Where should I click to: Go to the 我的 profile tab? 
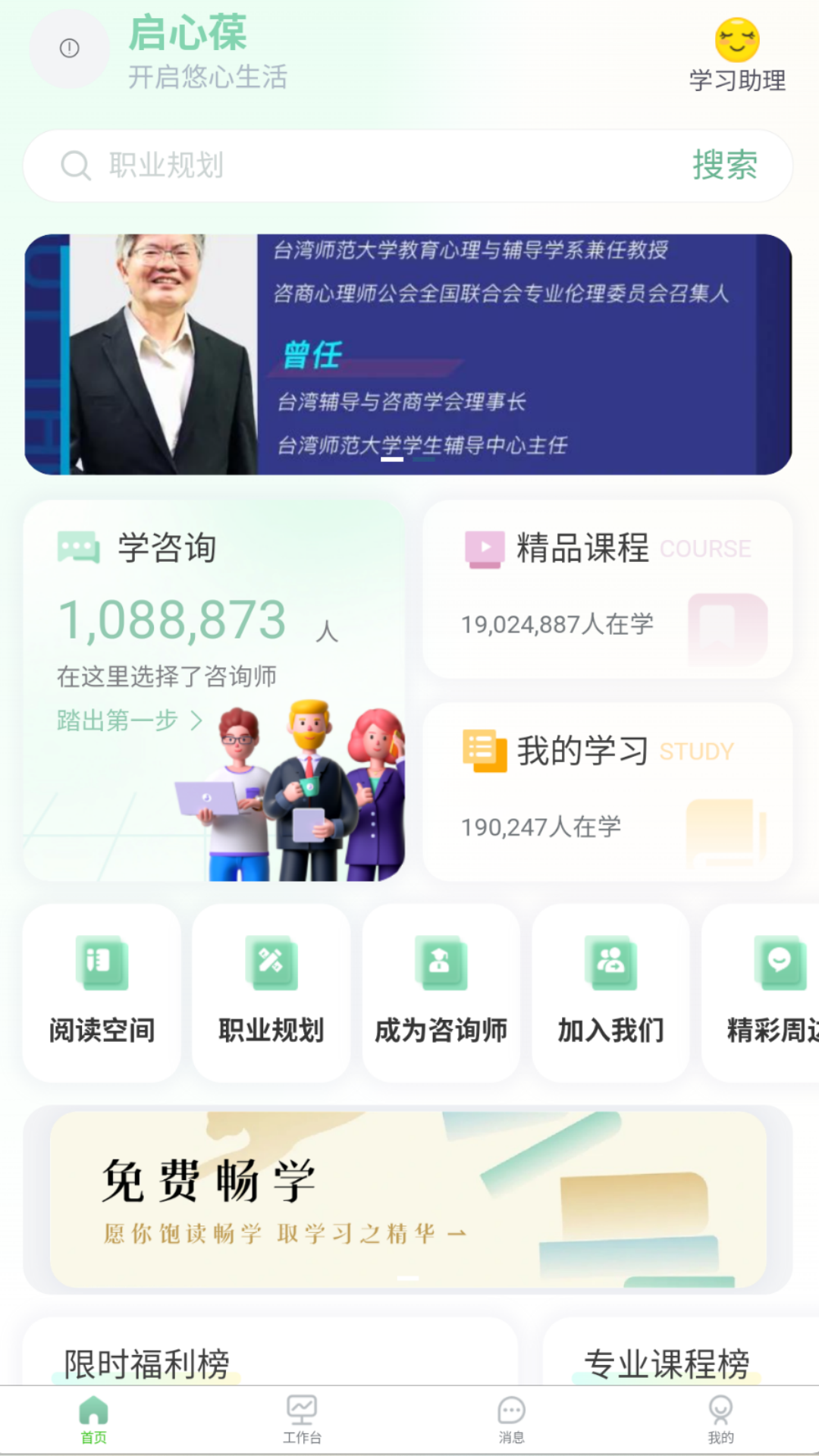pyautogui.click(x=719, y=1418)
